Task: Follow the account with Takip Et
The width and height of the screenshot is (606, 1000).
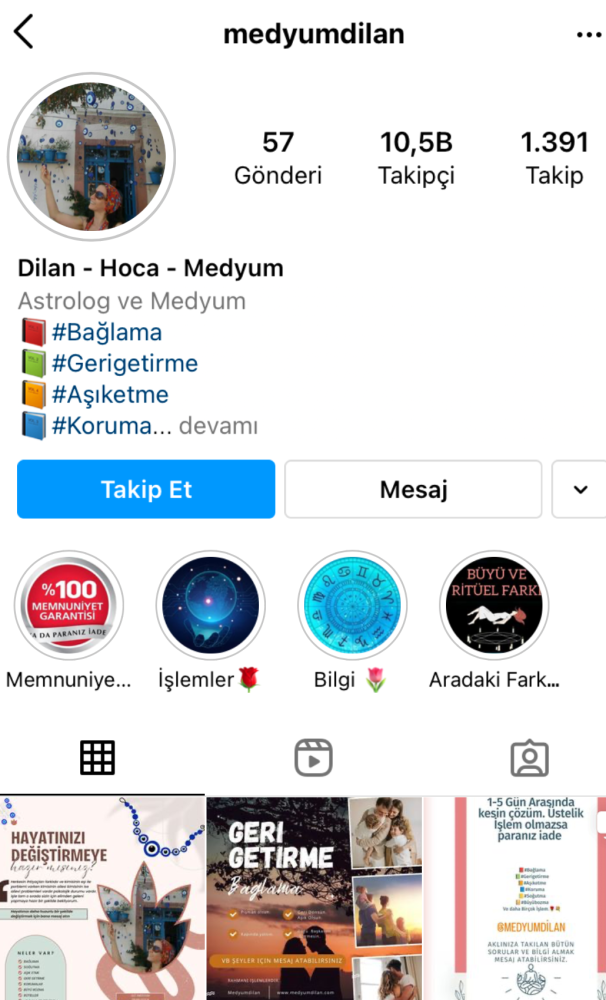Action: [x=146, y=489]
